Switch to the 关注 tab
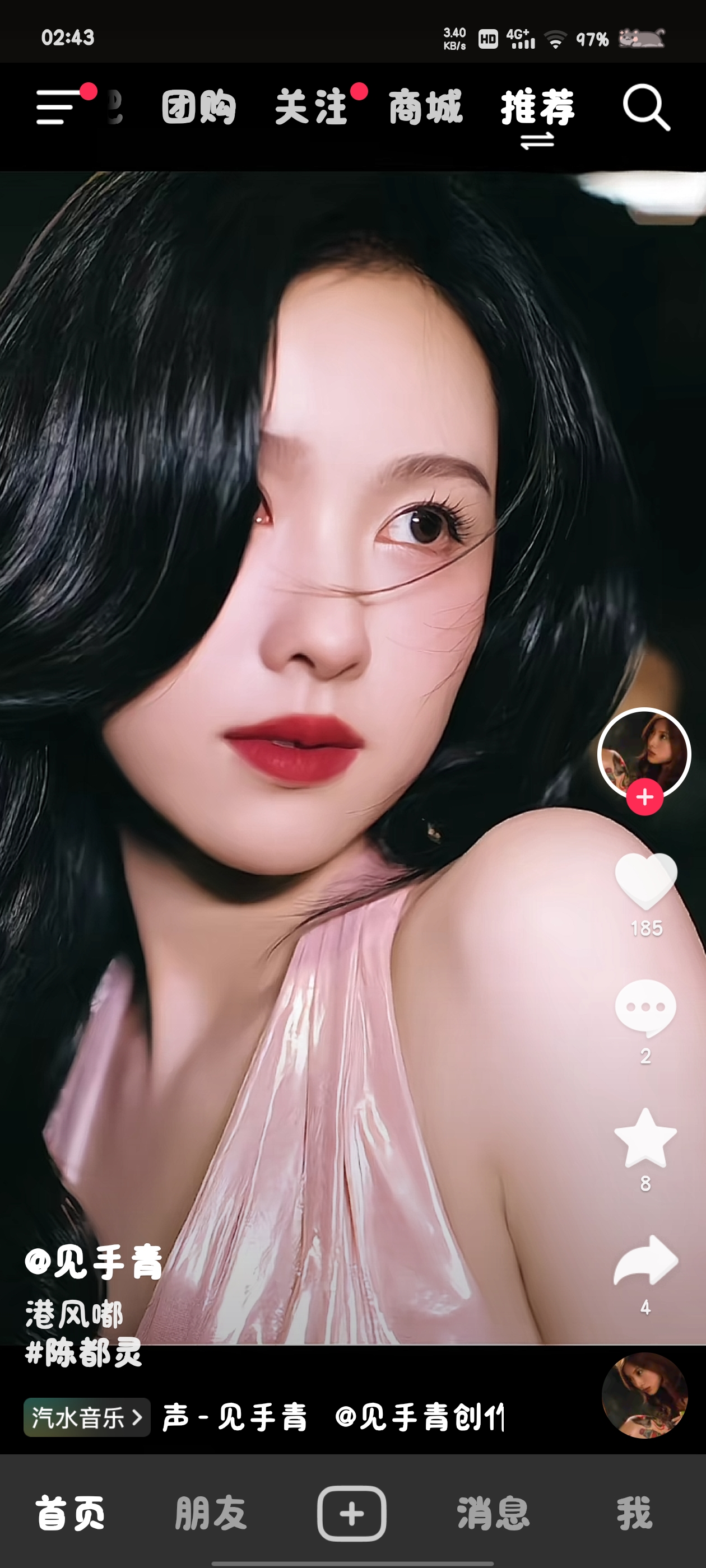This screenshot has width=706, height=1568. pos(310,107)
